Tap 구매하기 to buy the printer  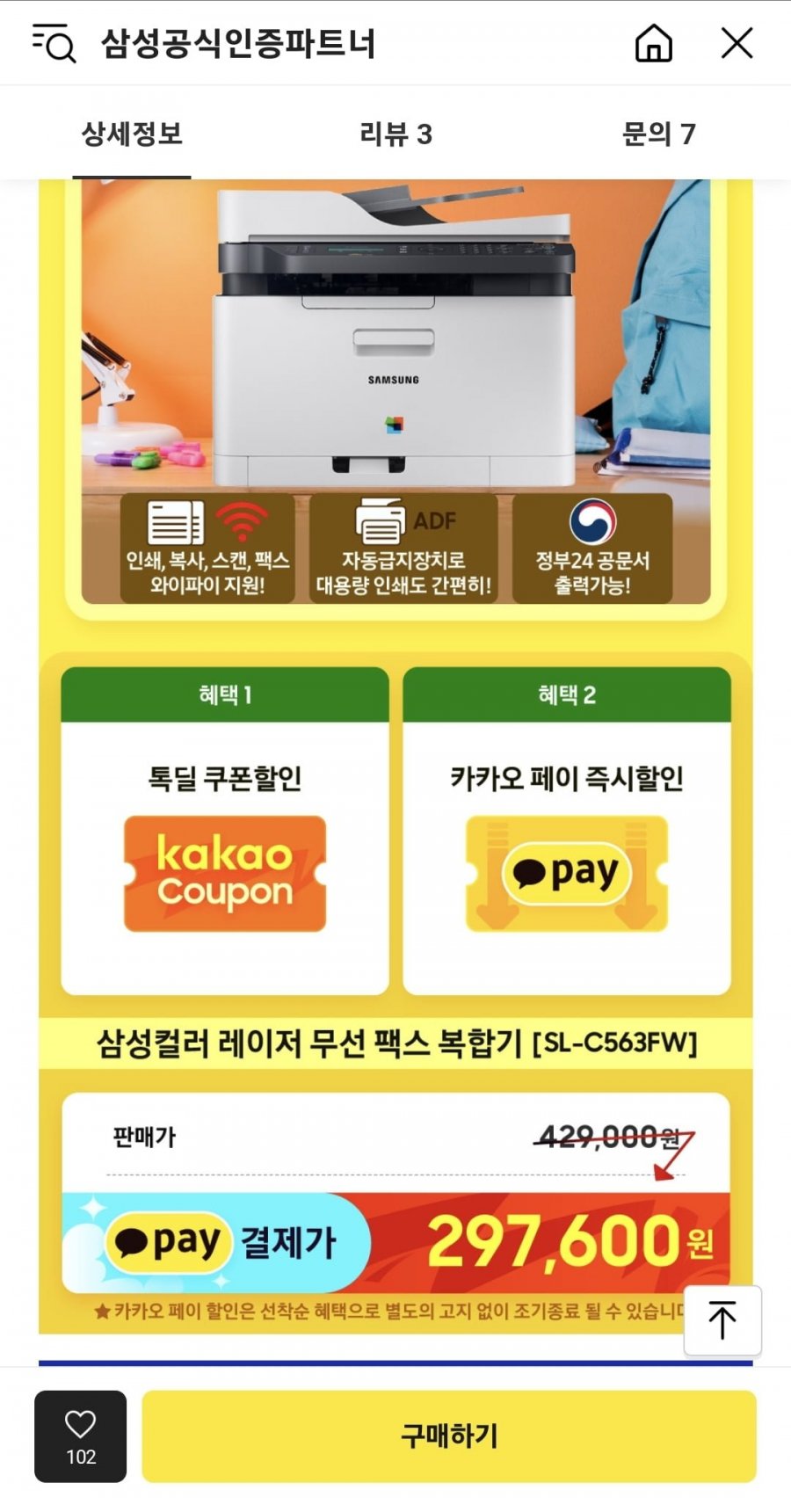point(449,1436)
